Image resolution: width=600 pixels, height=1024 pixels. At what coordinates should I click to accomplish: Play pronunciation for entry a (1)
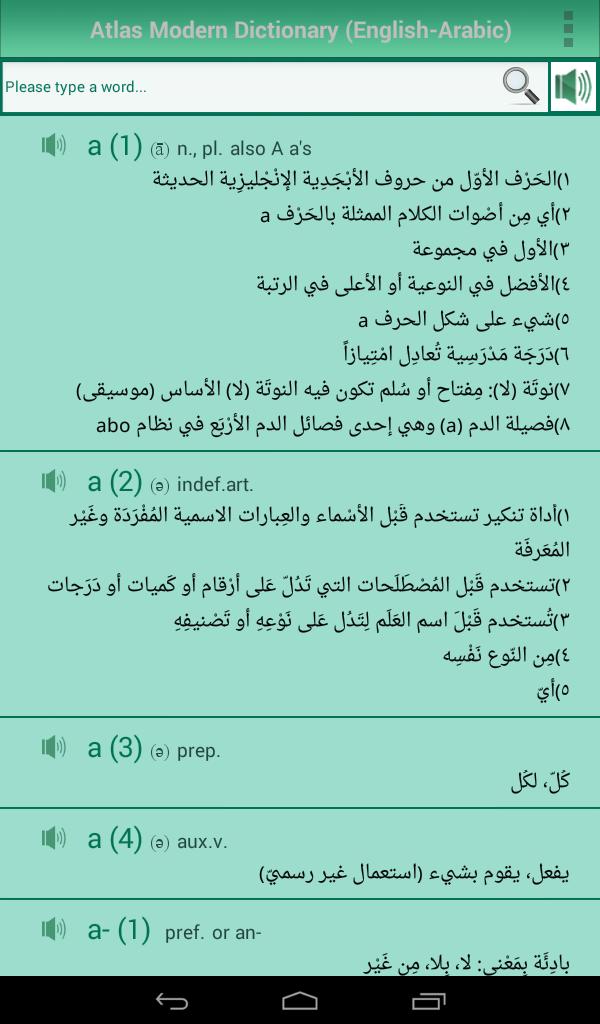[53, 146]
